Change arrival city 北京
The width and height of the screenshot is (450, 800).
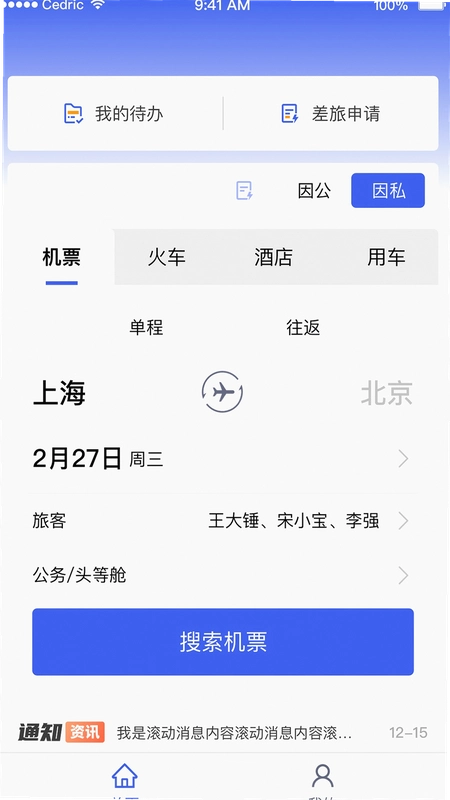[387, 393]
